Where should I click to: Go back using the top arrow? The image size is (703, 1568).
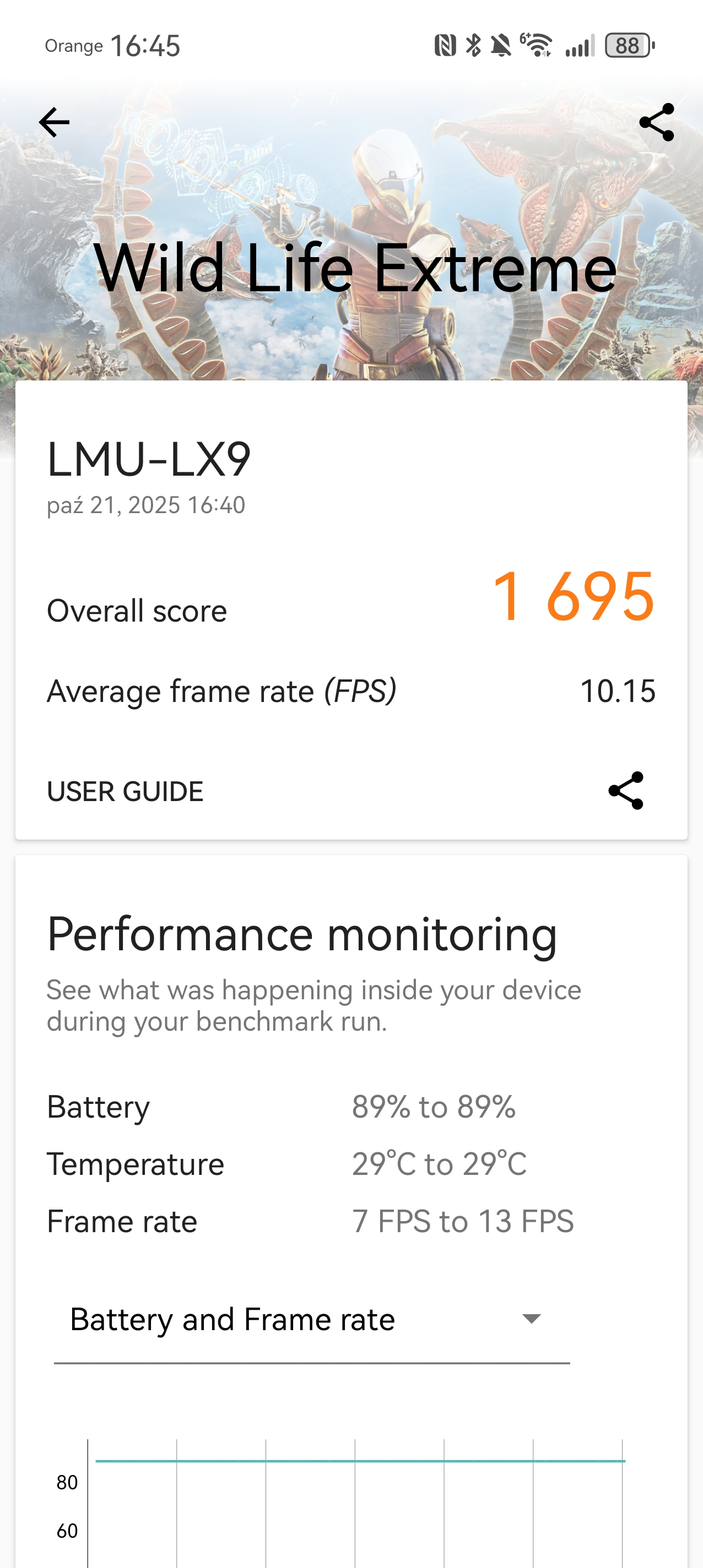[54, 122]
